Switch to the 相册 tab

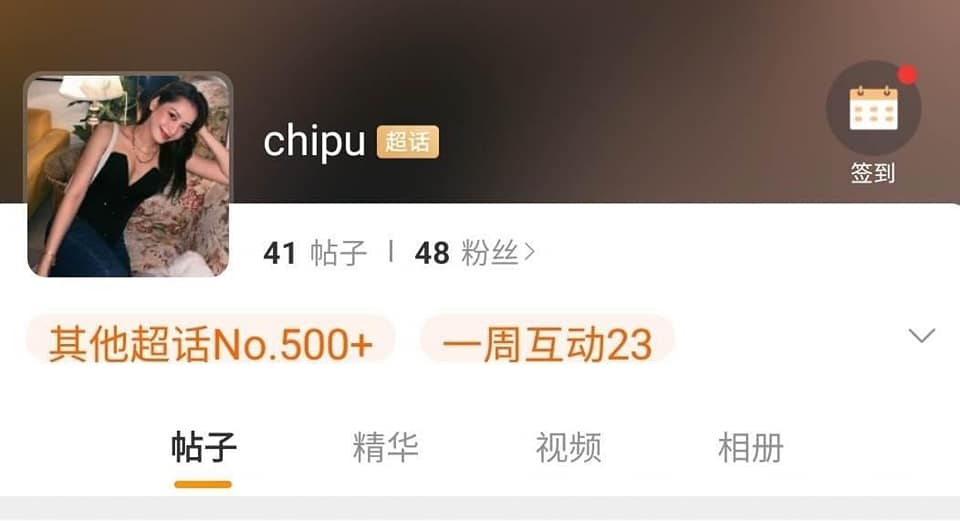click(750, 448)
